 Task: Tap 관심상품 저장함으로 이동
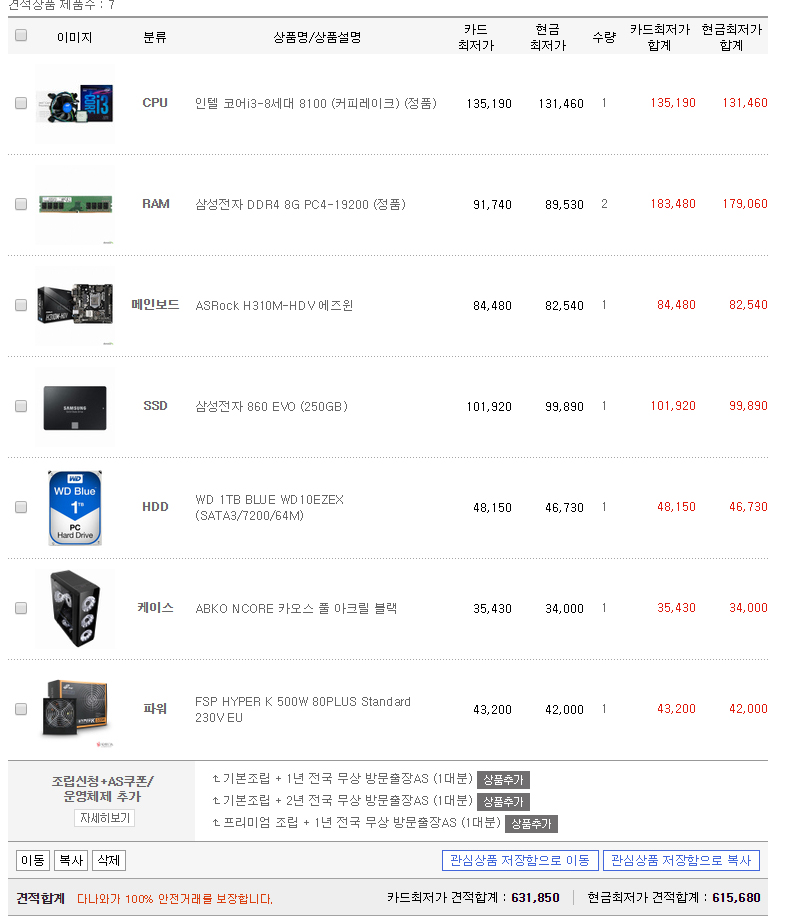(x=520, y=861)
